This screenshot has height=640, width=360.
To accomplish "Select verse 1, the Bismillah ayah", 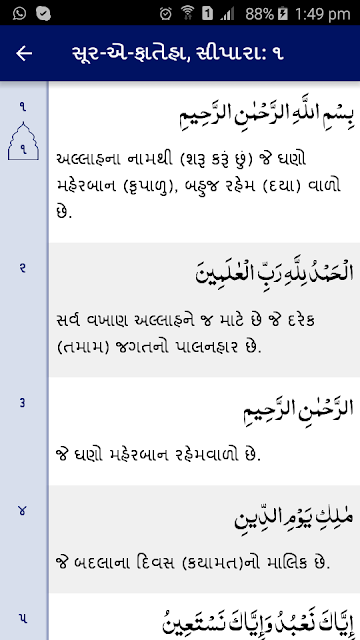I will tap(204, 162).
